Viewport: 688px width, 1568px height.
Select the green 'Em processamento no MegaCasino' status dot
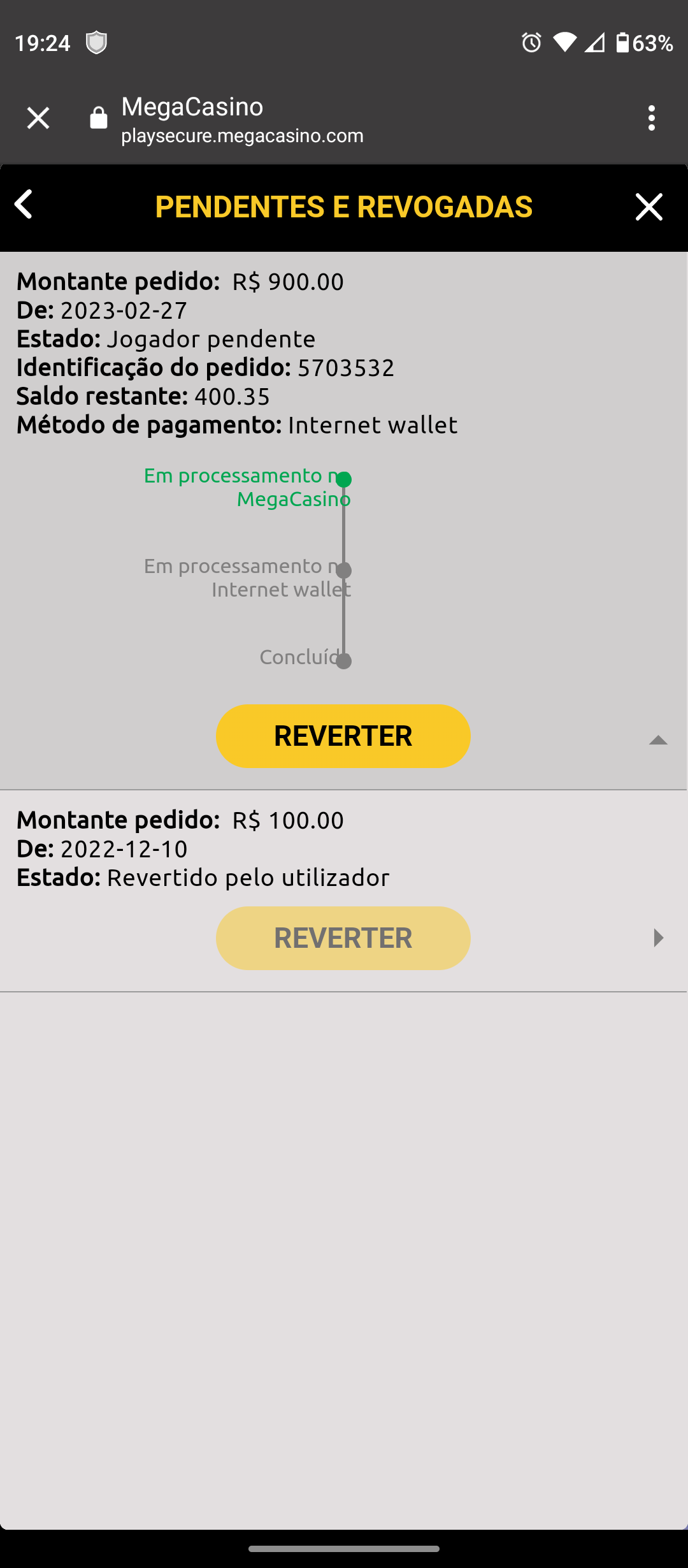click(344, 479)
